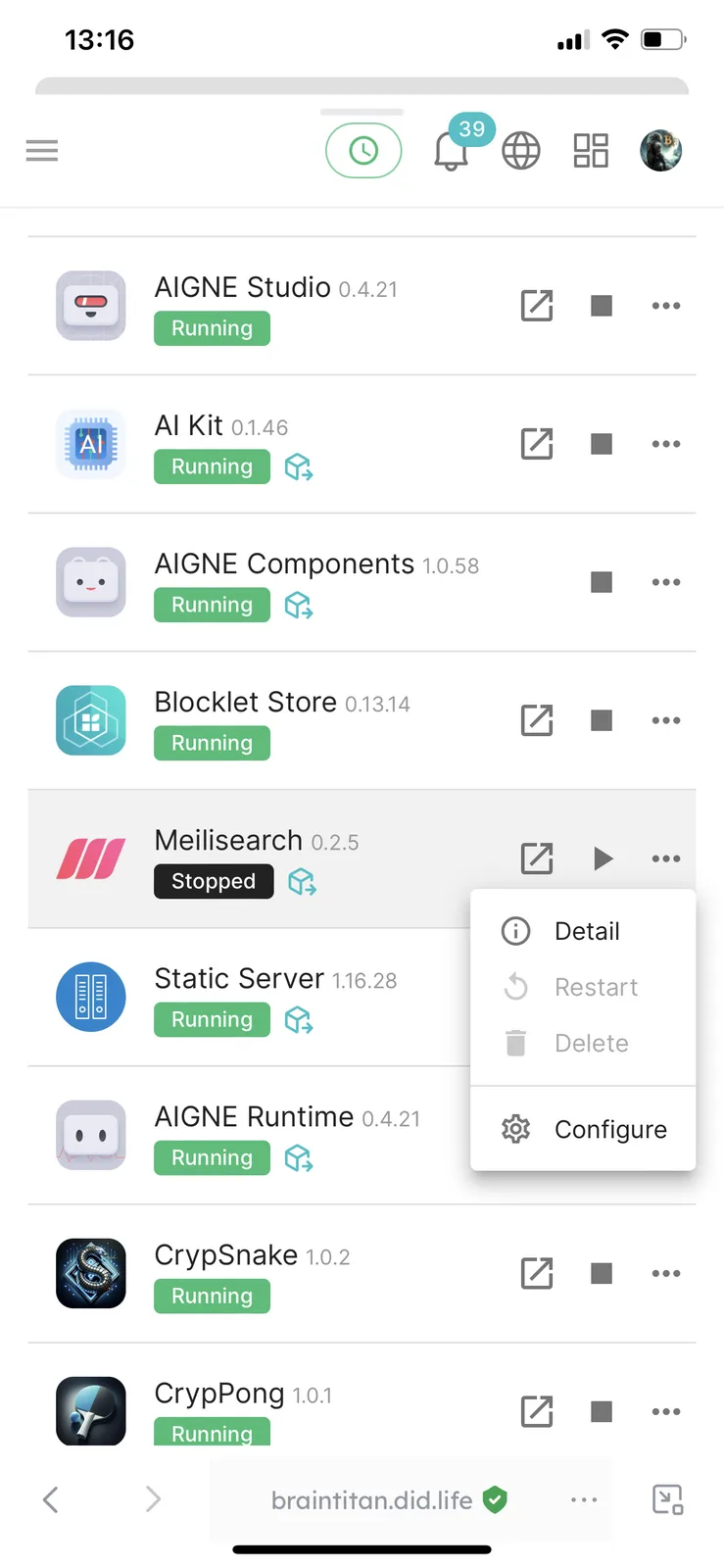Open the AIGNE Studio row
Viewport: 724px width, 1568px height.
tap(362, 306)
